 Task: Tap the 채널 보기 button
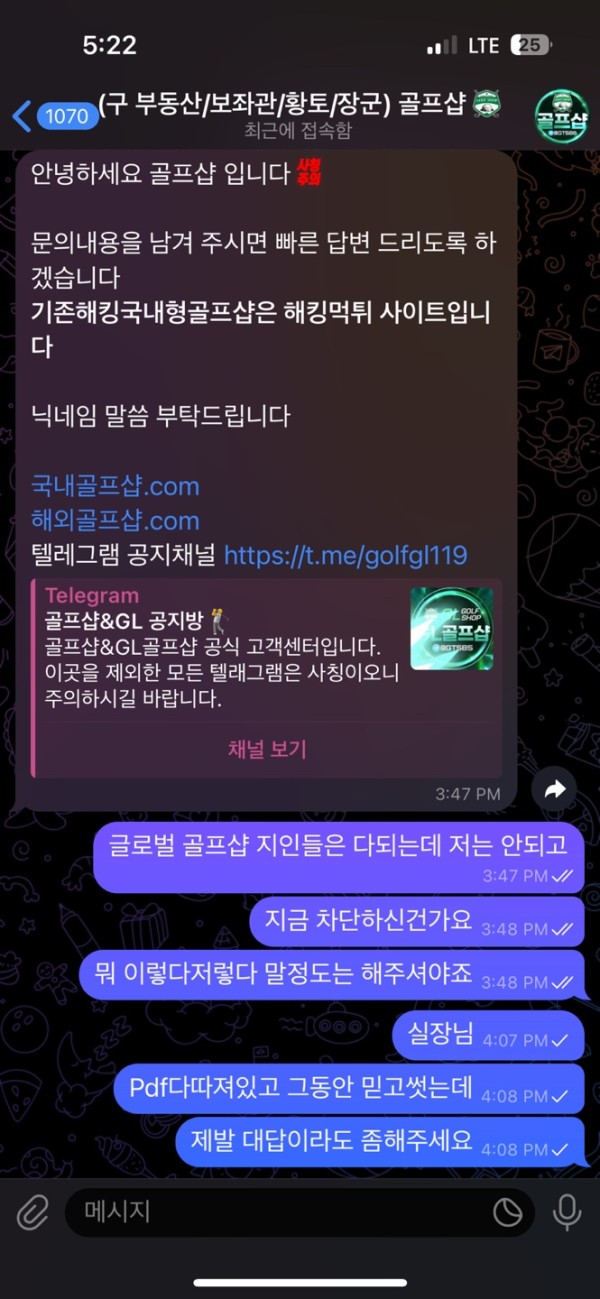point(267,749)
